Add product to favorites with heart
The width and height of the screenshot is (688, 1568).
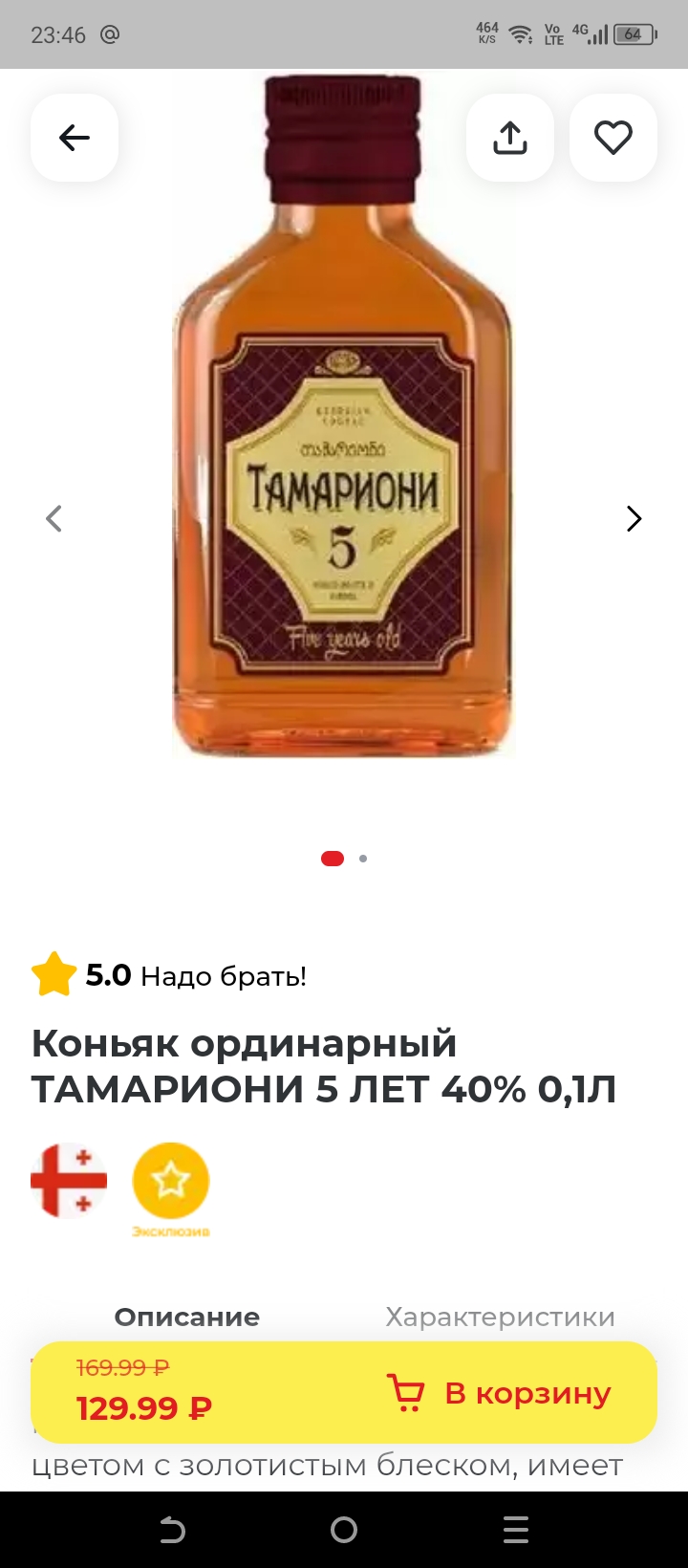[x=613, y=138]
